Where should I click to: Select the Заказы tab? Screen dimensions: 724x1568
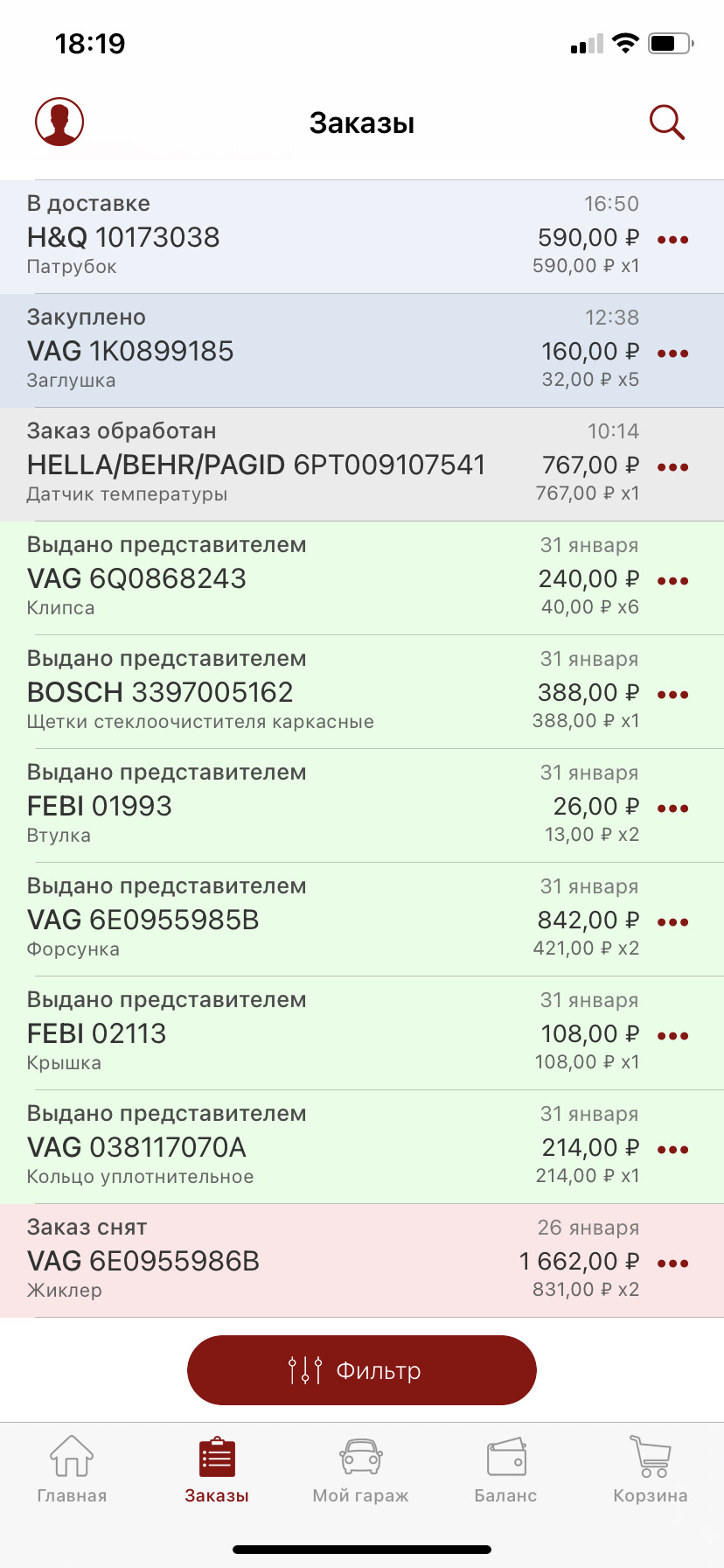tap(217, 1470)
